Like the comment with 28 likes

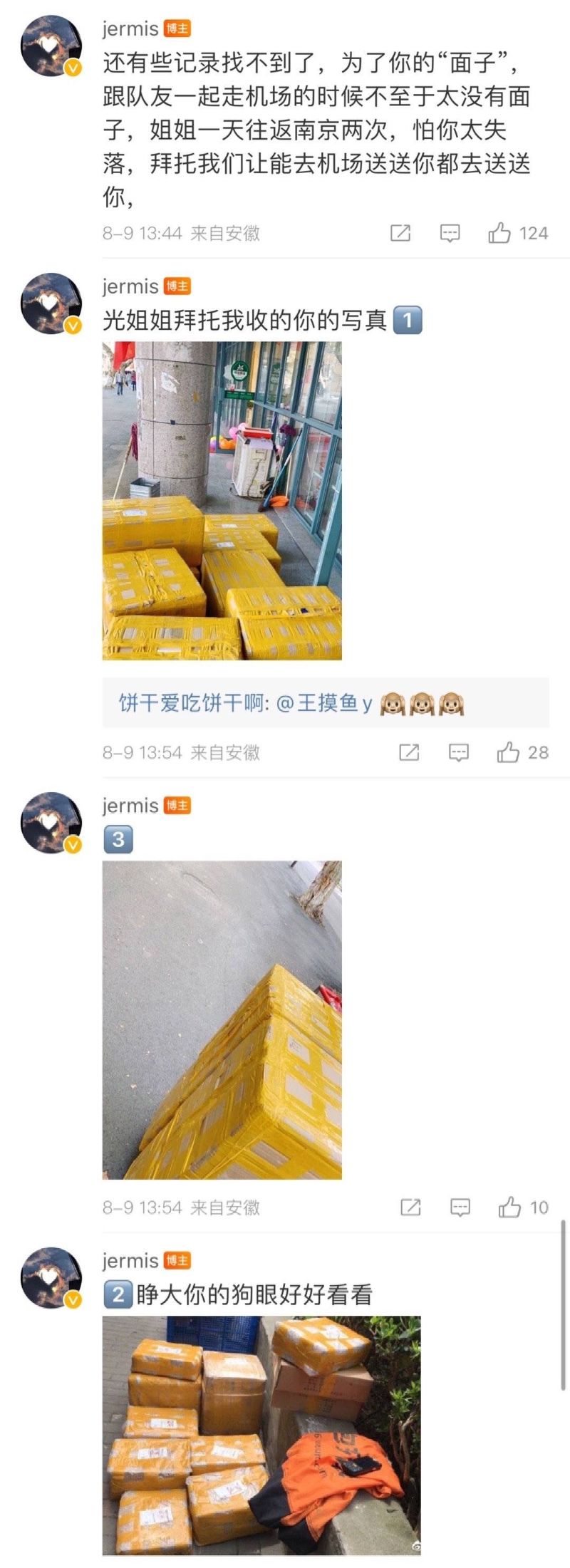(x=509, y=752)
